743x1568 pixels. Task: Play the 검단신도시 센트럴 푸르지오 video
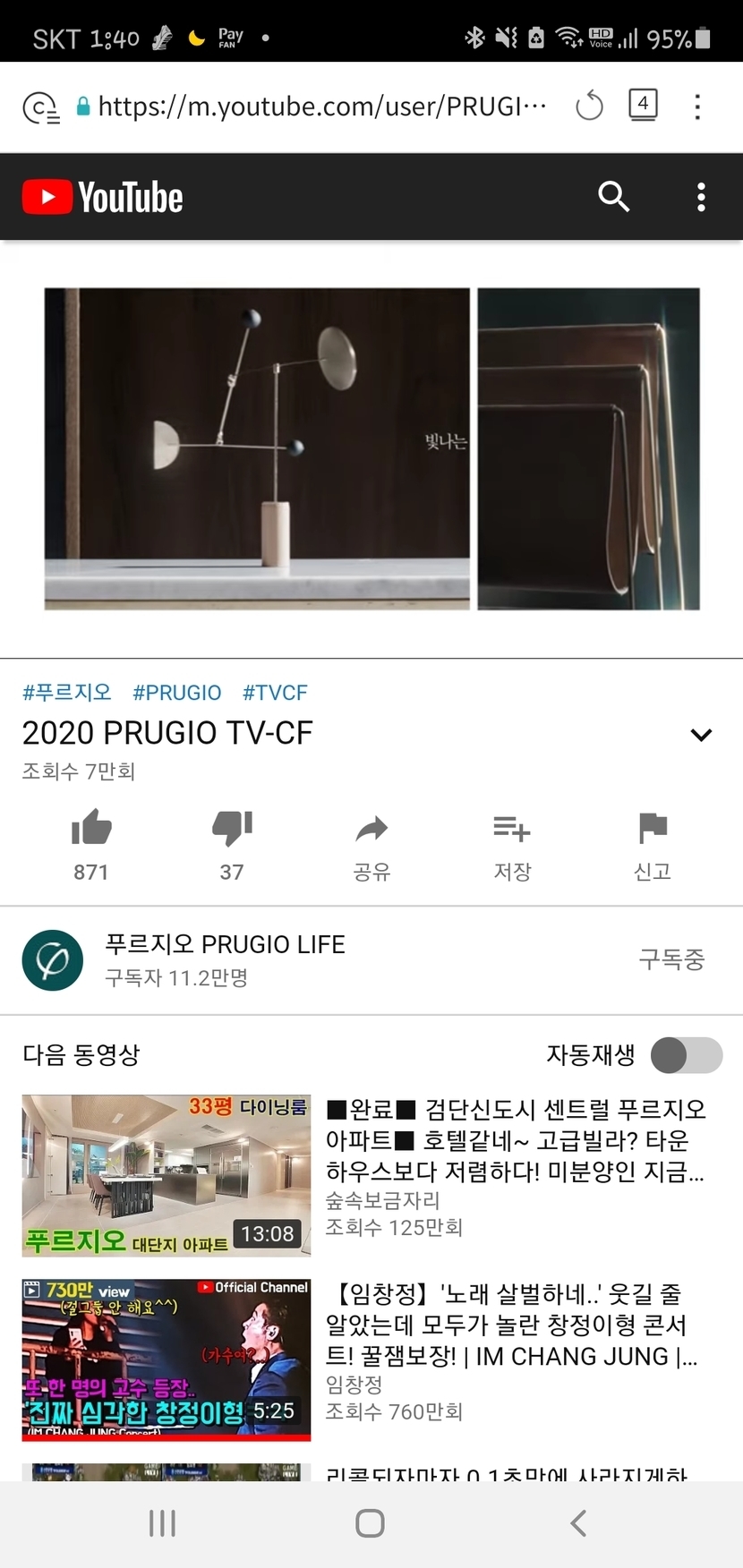click(167, 1175)
